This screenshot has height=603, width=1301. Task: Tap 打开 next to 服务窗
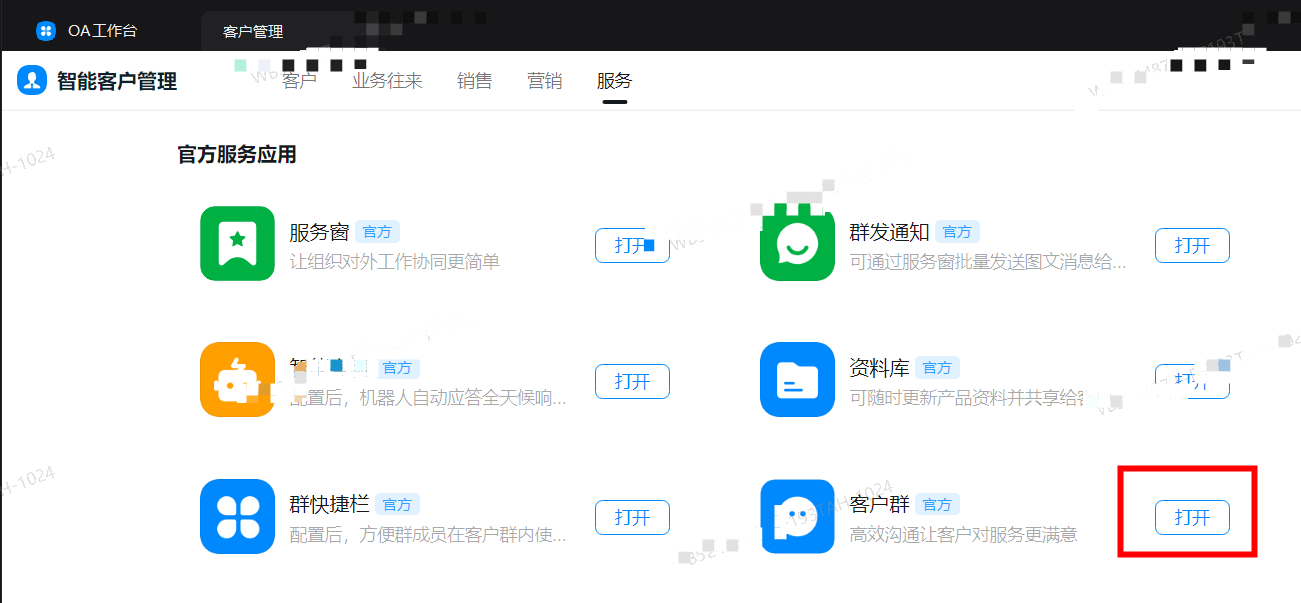pos(632,246)
